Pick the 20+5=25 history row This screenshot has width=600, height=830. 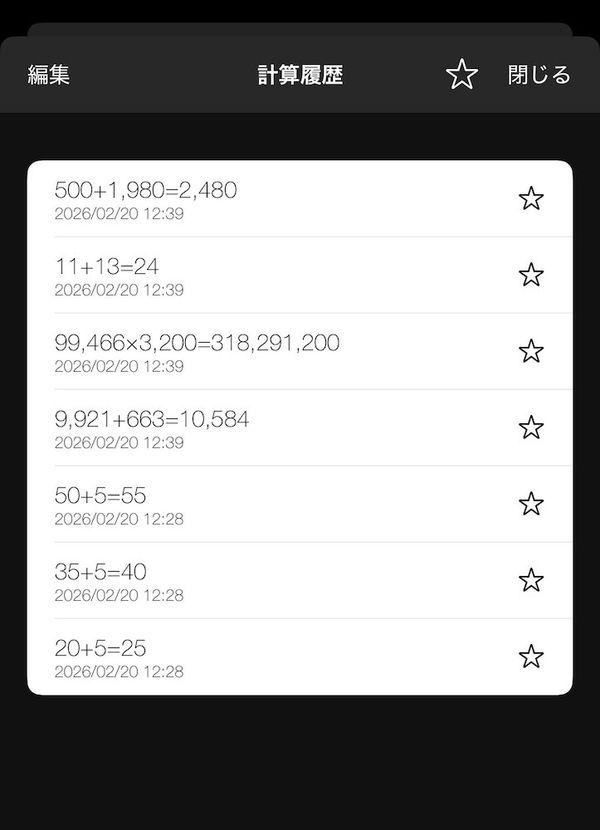point(300,656)
